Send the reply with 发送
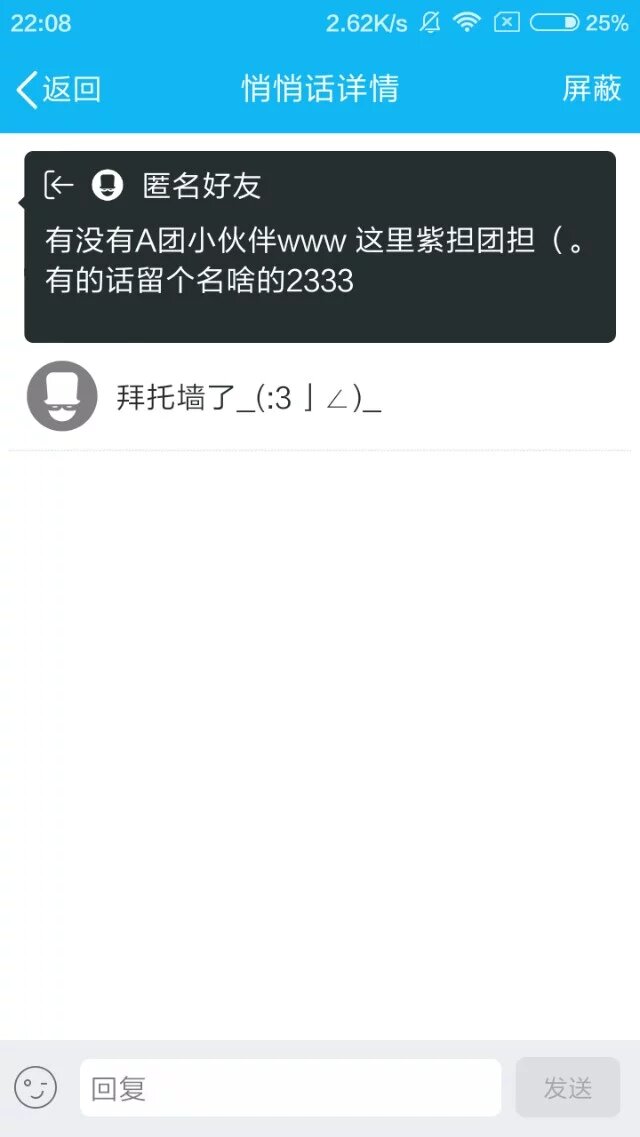The height and width of the screenshot is (1137, 640). (568, 1088)
